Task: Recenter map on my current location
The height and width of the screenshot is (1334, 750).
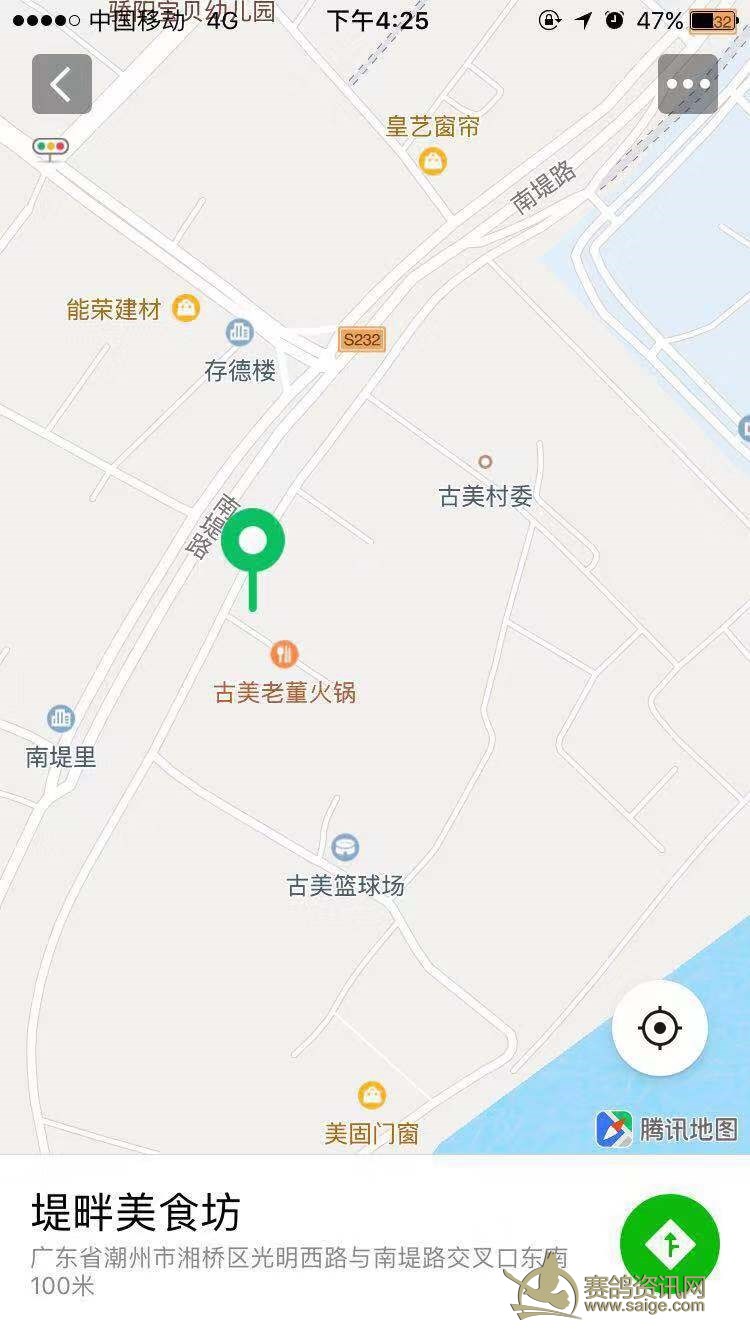Action: (x=660, y=1028)
